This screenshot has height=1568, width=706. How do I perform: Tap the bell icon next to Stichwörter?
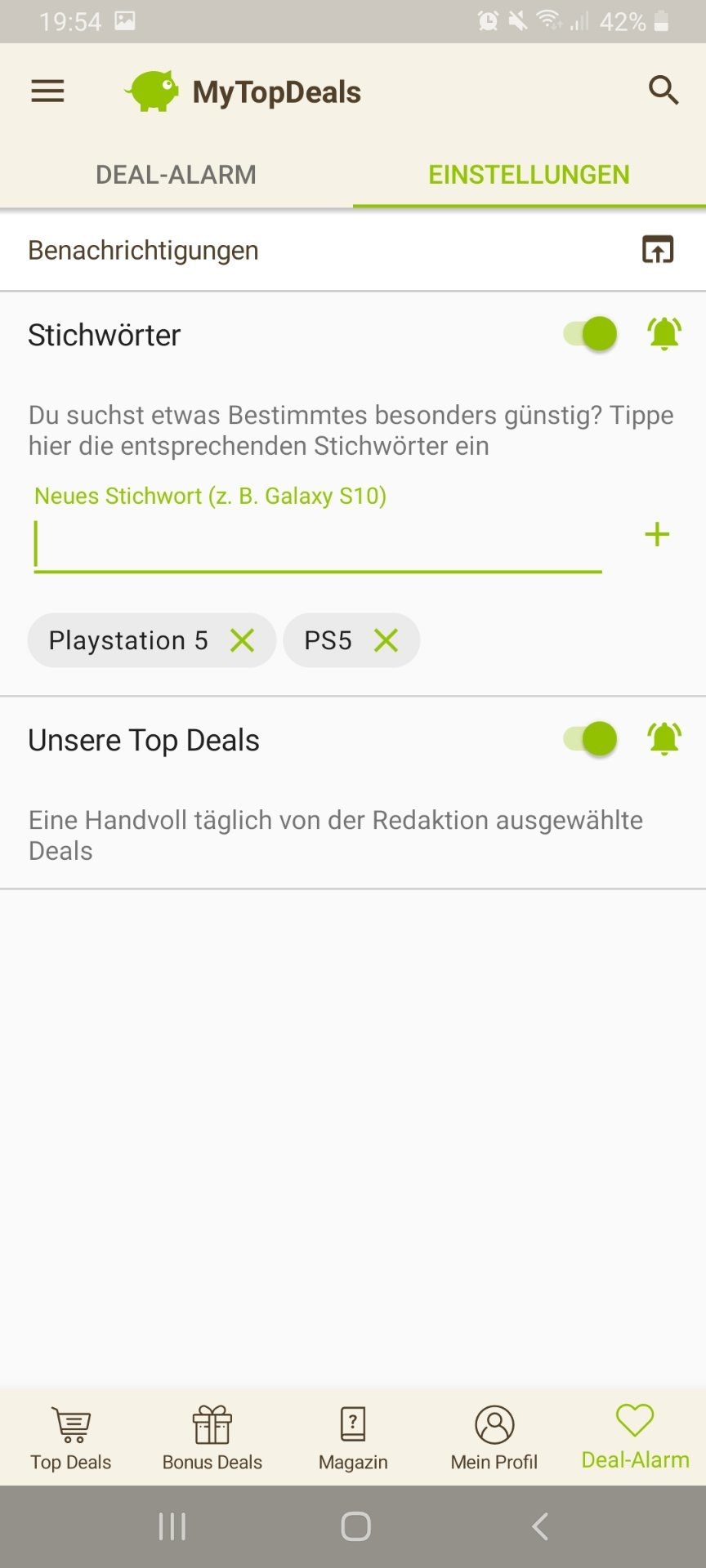664,334
